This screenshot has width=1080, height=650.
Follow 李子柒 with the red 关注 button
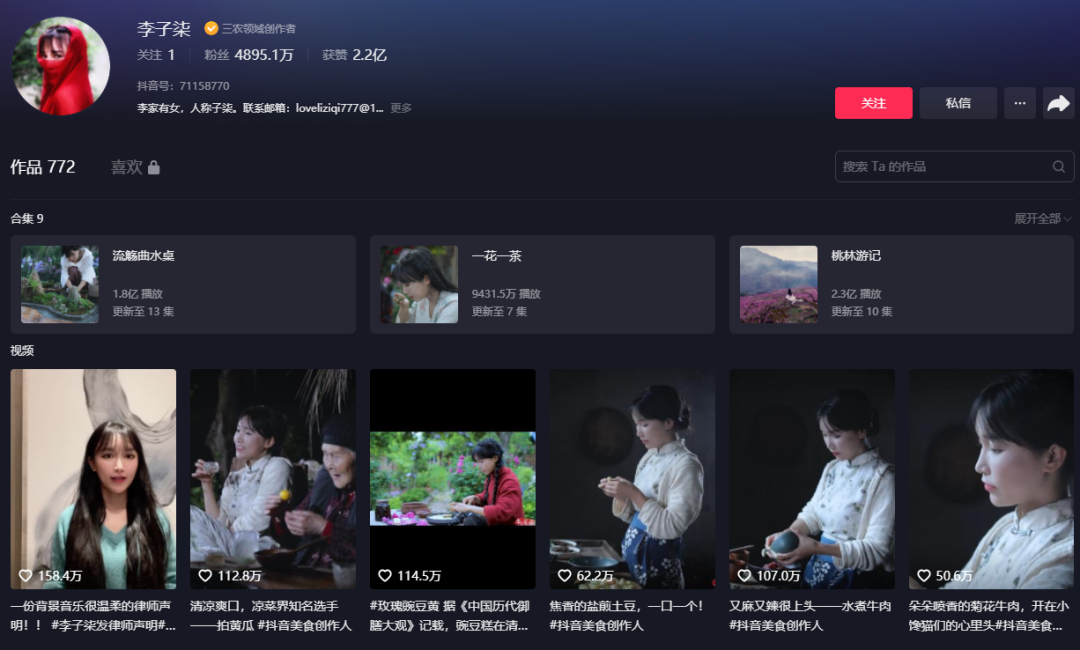tap(873, 103)
